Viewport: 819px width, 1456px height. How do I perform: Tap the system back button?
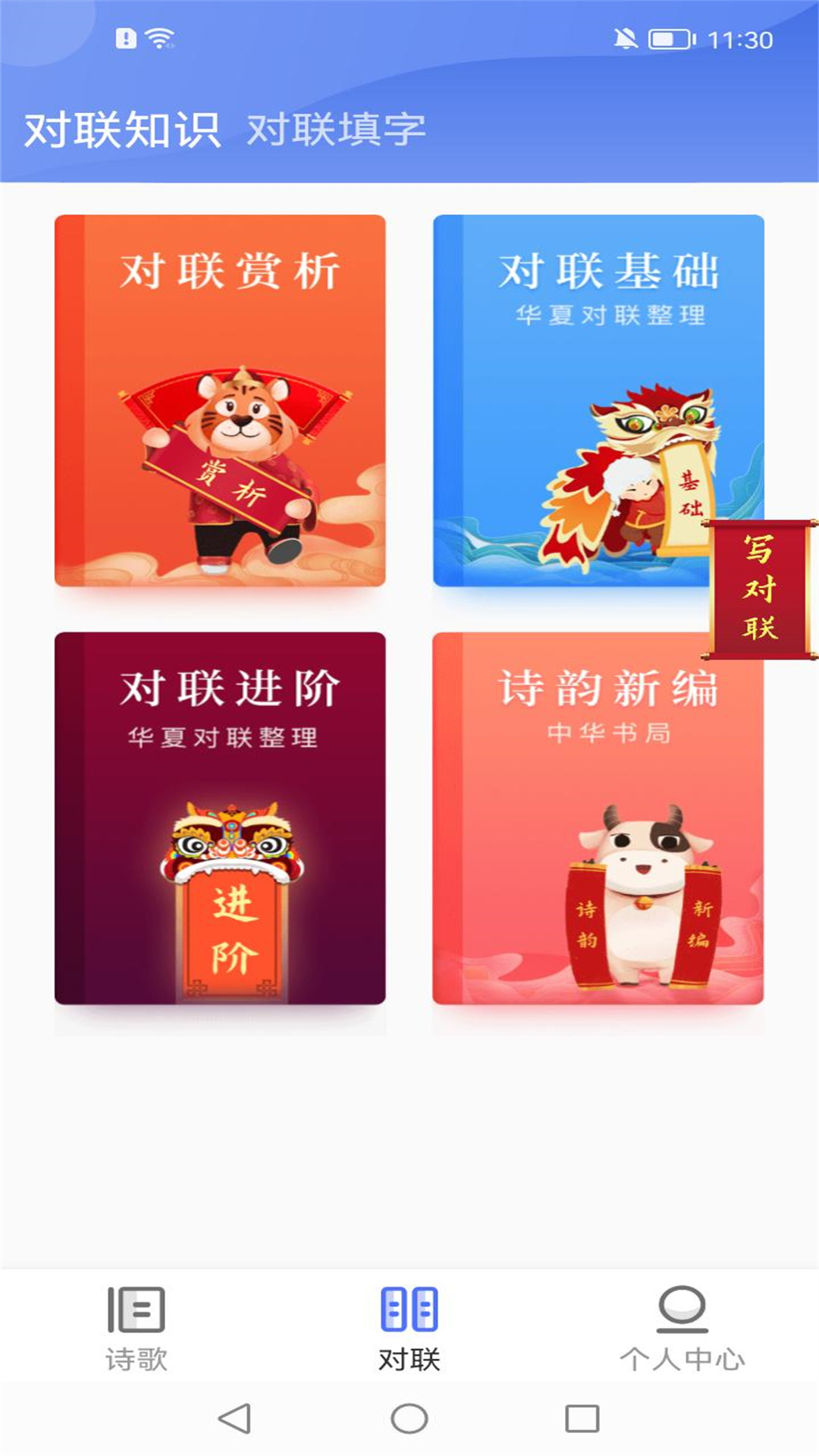coord(235,1418)
